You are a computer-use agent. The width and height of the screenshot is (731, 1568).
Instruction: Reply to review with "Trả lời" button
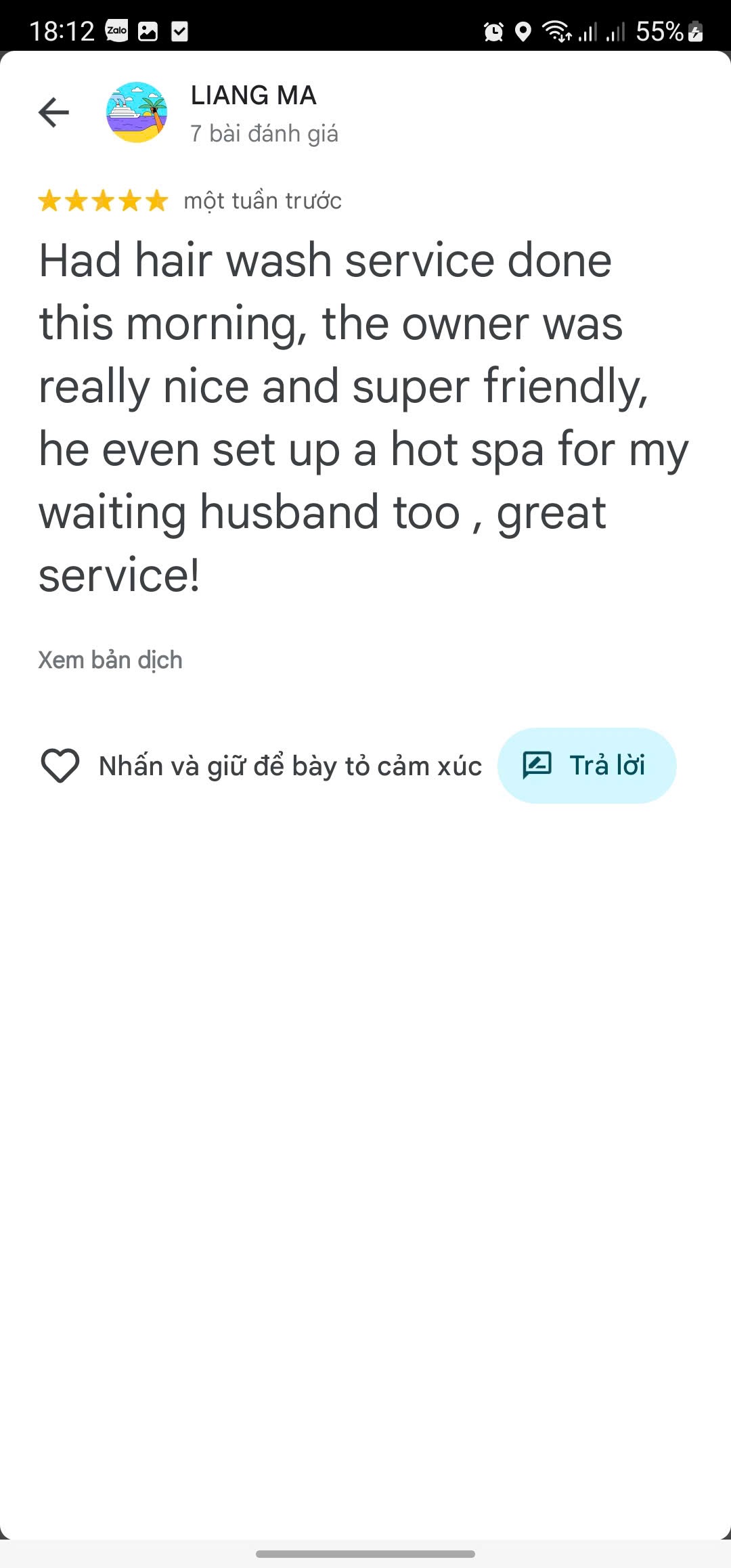(587, 766)
